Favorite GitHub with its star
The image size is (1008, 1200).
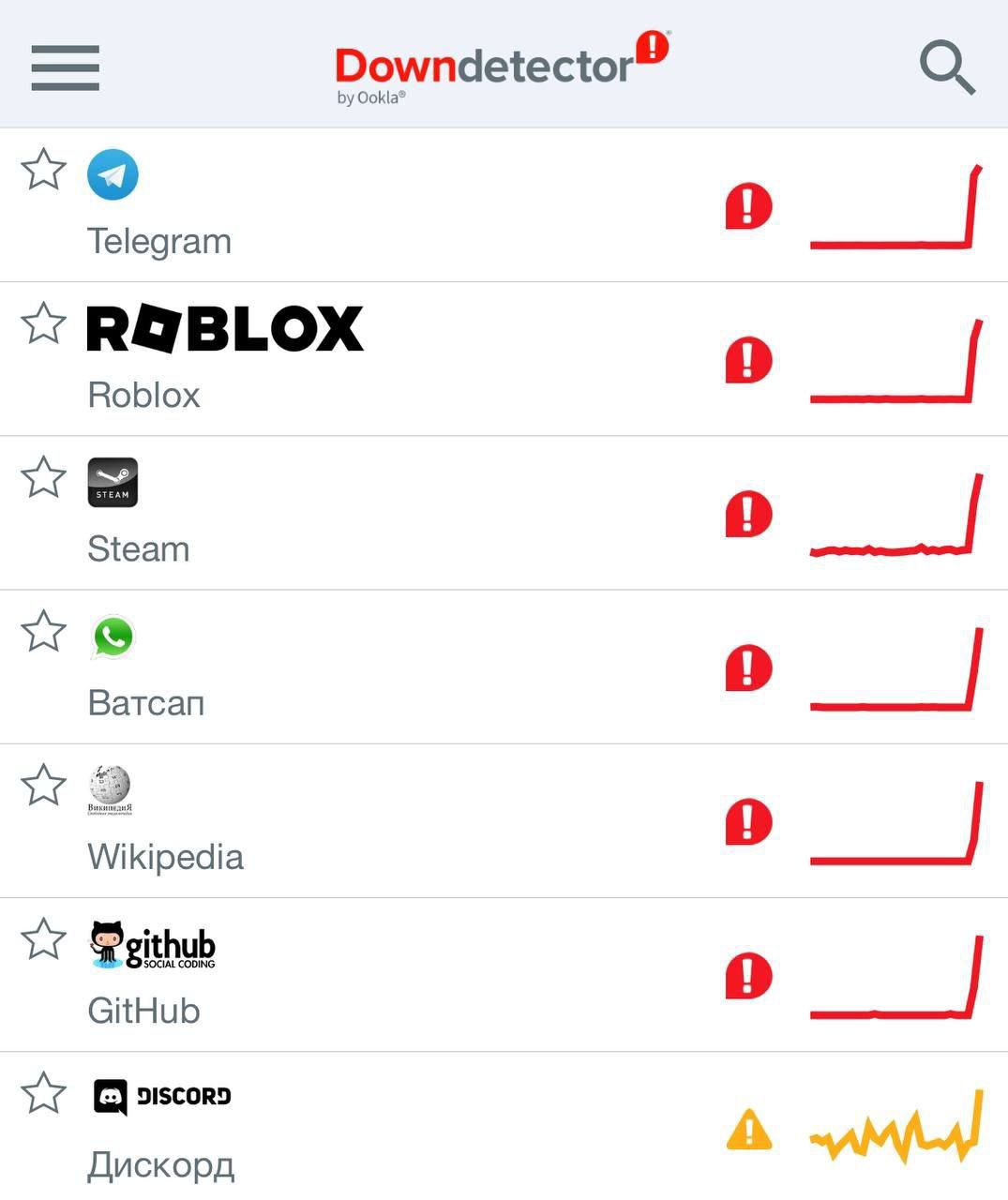(x=44, y=938)
